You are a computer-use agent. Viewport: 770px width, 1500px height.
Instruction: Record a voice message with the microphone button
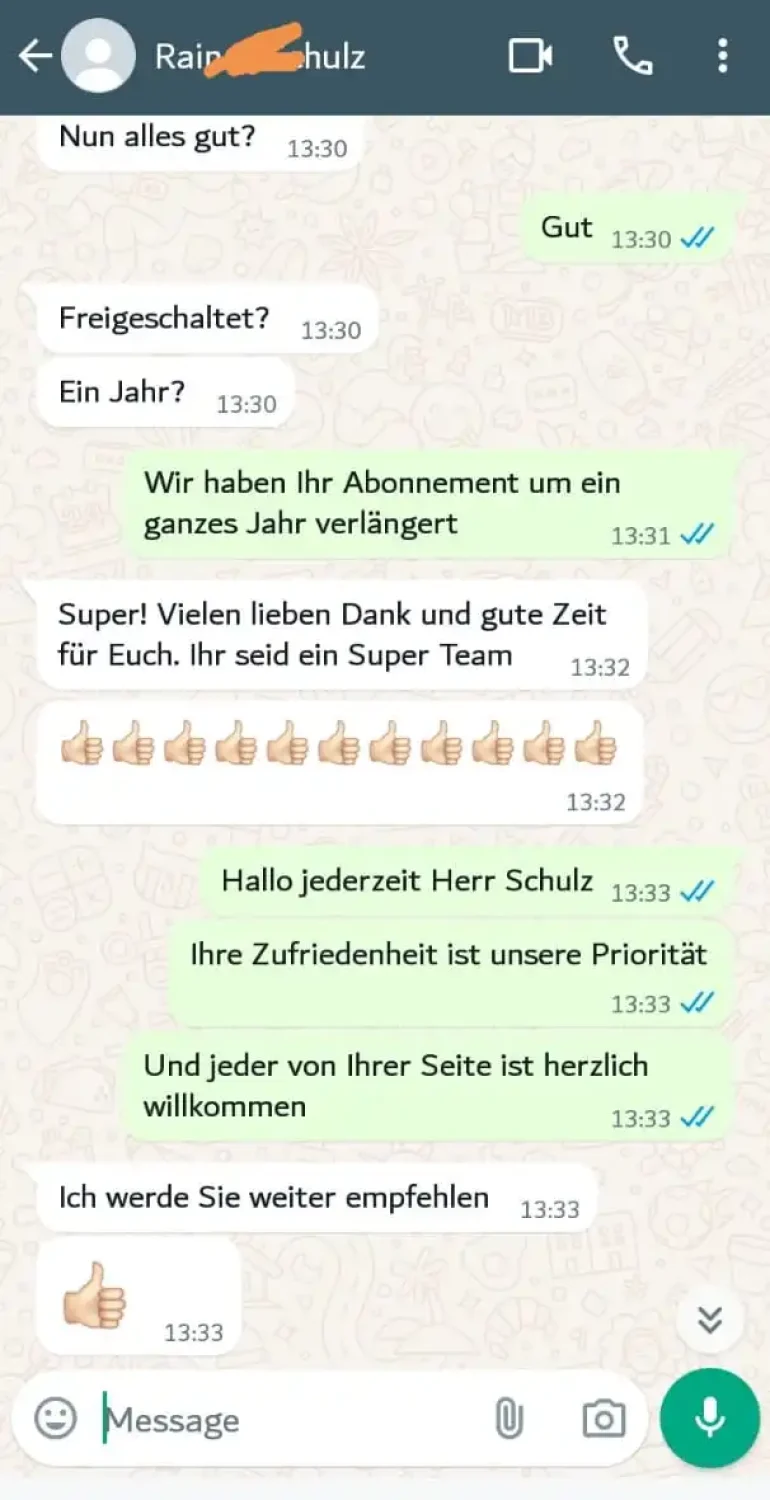point(709,1419)
